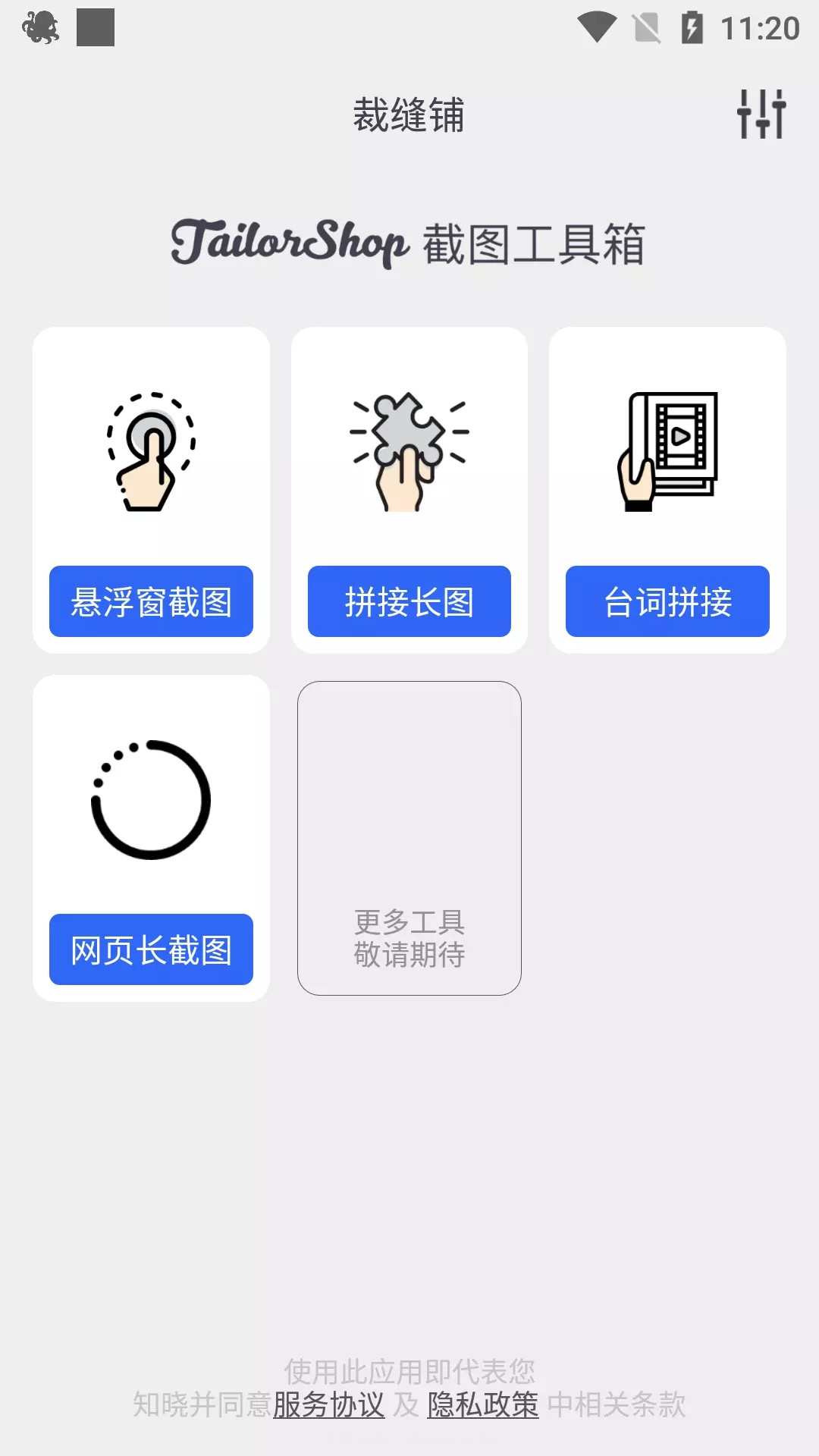
Task: Select the floating window screenshot tap icon
Action: click(150, 451)
